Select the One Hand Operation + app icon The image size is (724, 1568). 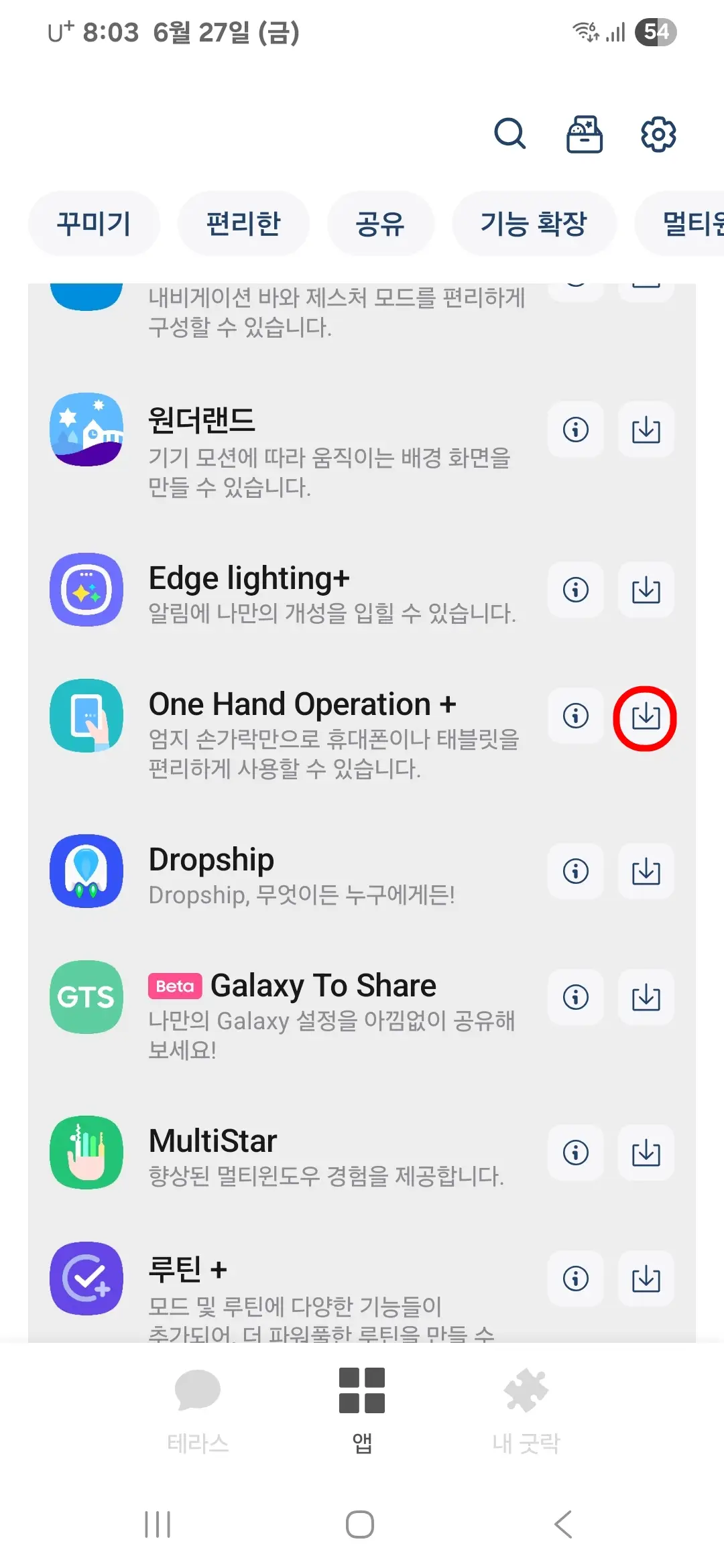point(86,716)
